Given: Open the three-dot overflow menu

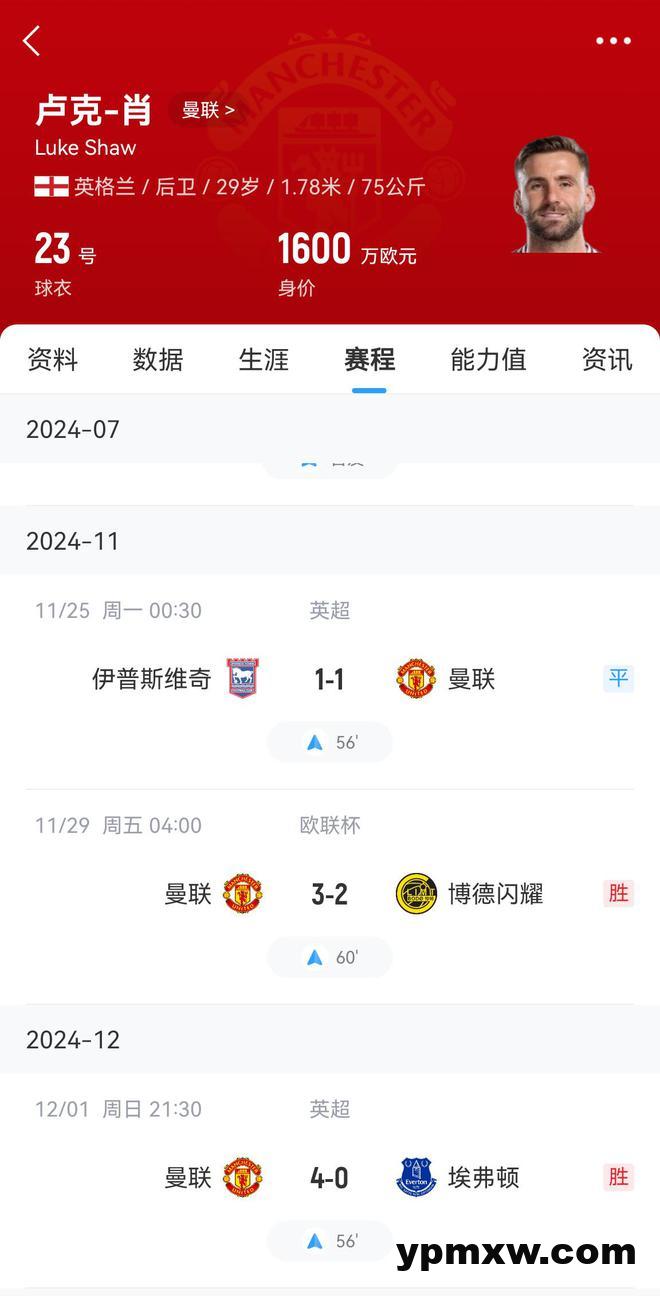Looking at the screenshot, I should point(613,41).
